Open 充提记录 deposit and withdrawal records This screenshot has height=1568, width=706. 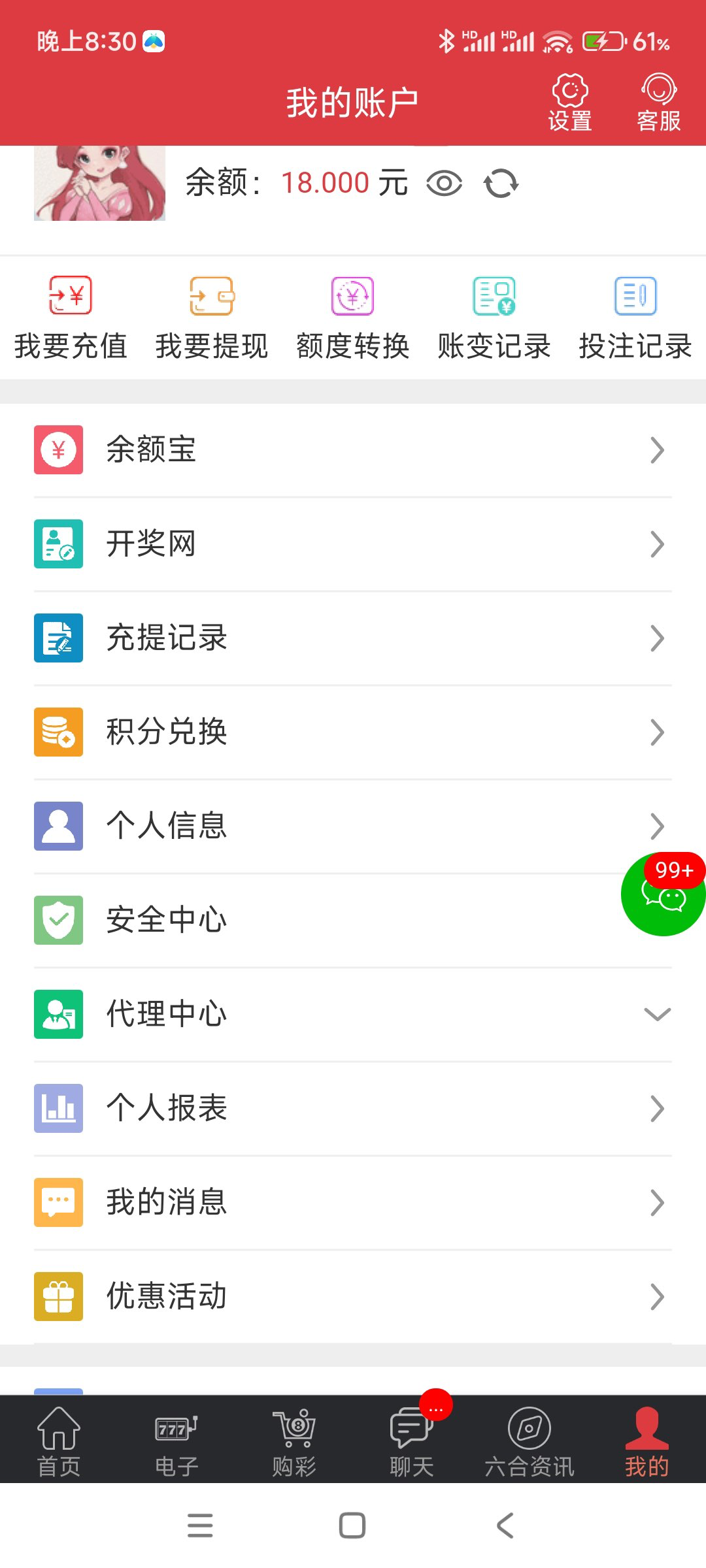click(353, 638)
